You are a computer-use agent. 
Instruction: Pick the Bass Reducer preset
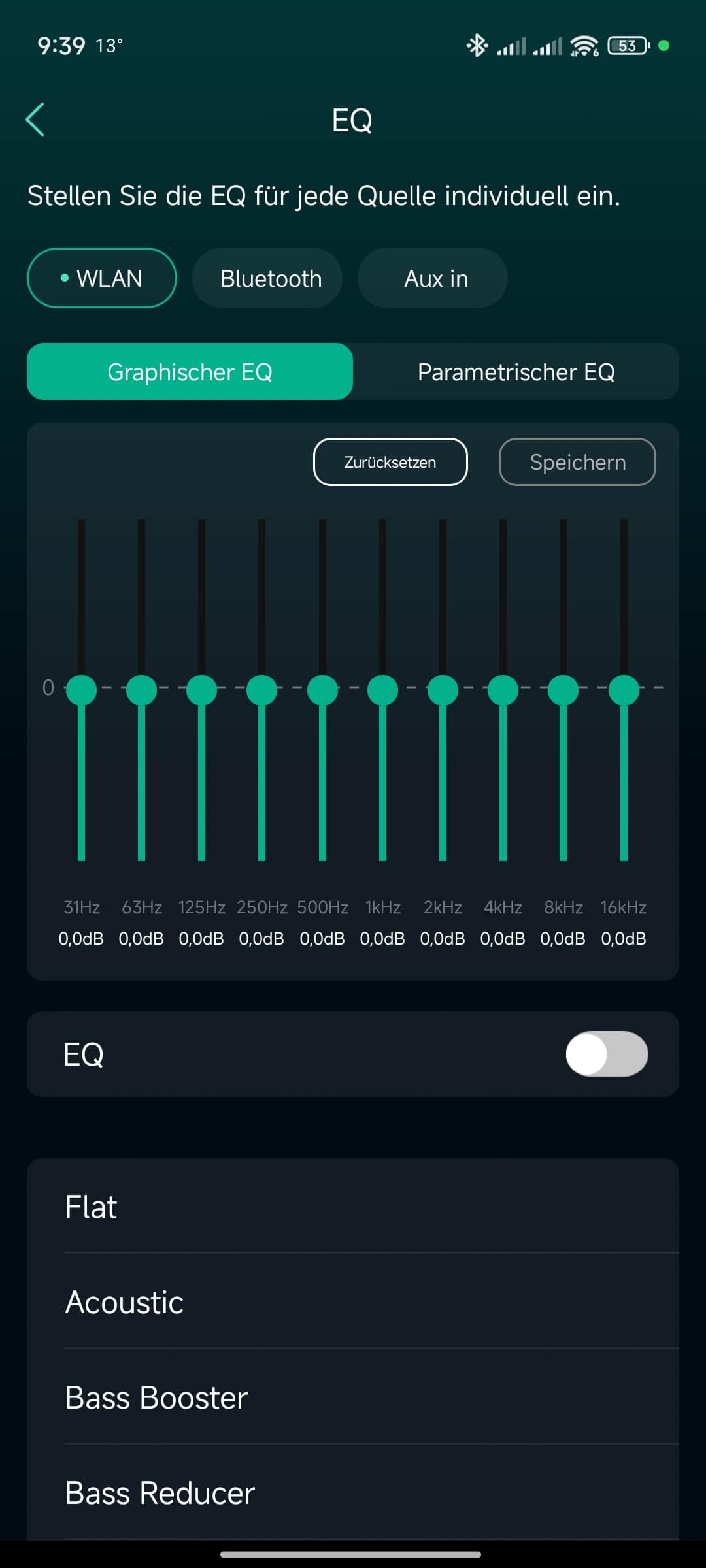[x=353, y=1493]
